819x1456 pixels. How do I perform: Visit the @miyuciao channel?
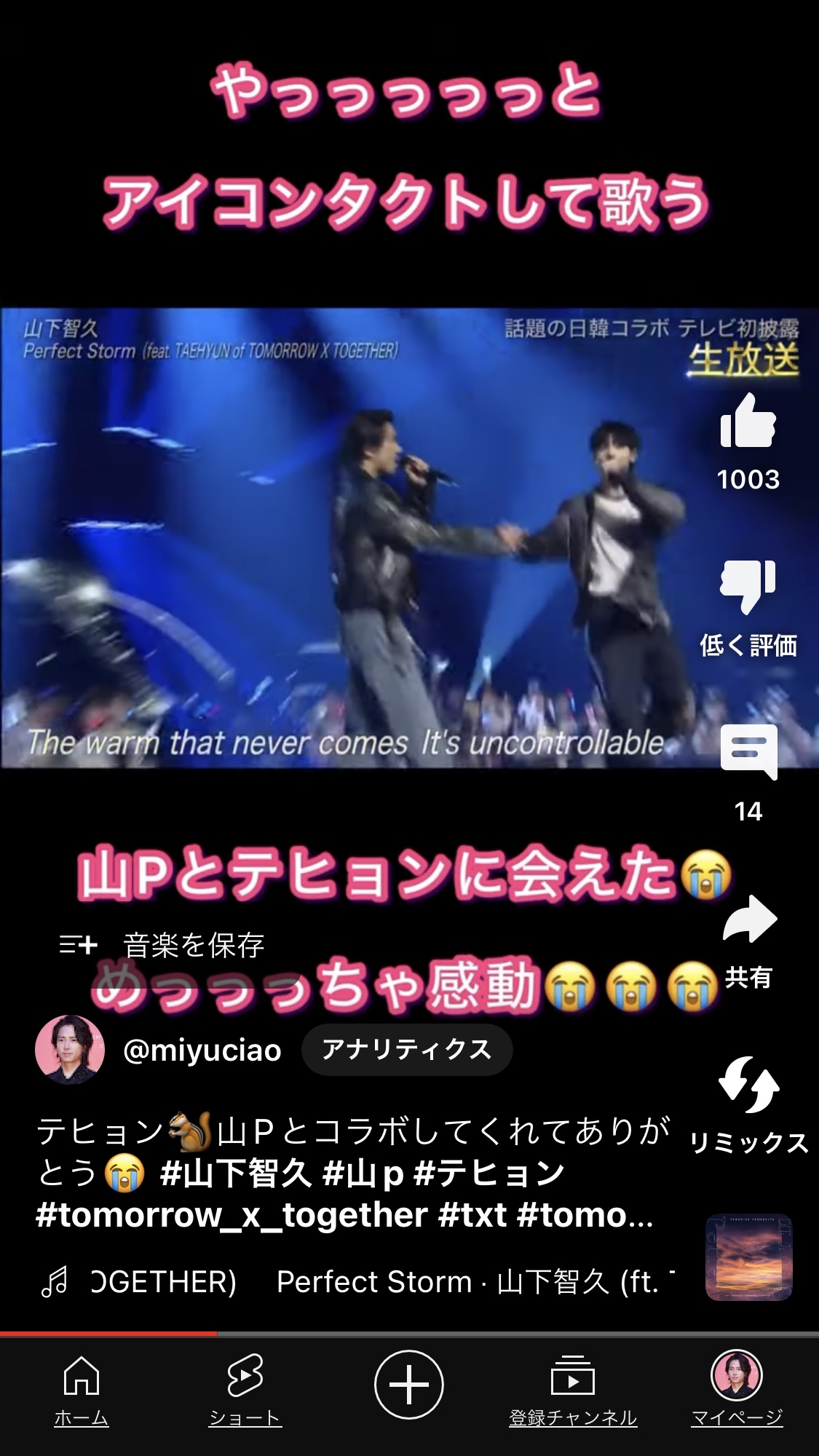point(202,1050)
